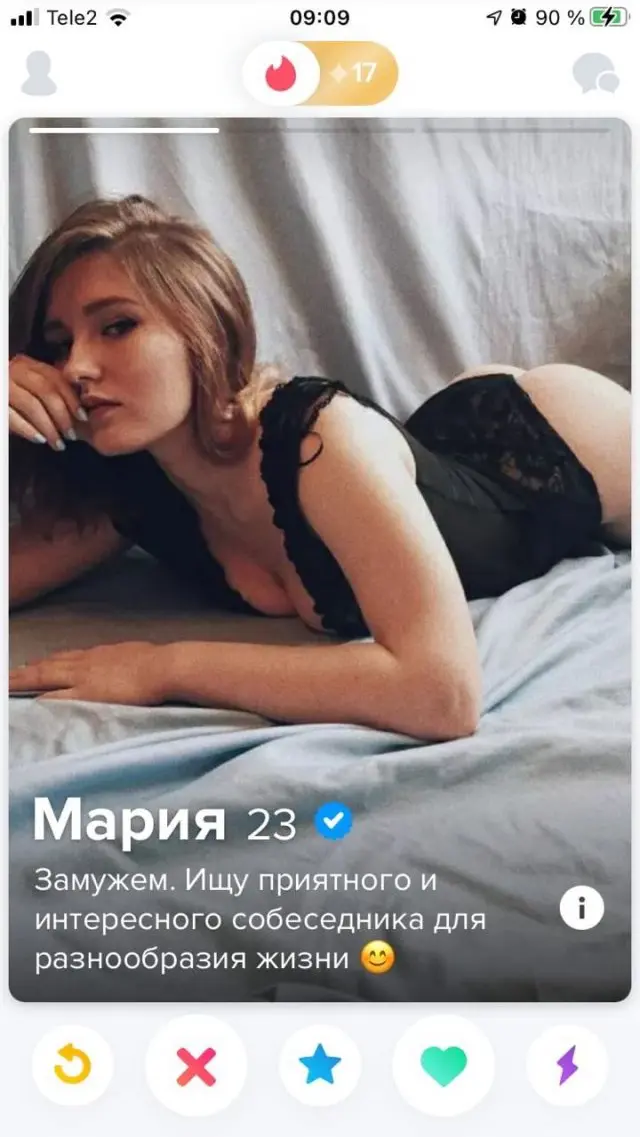Open your own profile icon
Screen dimensions: 640x1137
[x=39, y=73]
